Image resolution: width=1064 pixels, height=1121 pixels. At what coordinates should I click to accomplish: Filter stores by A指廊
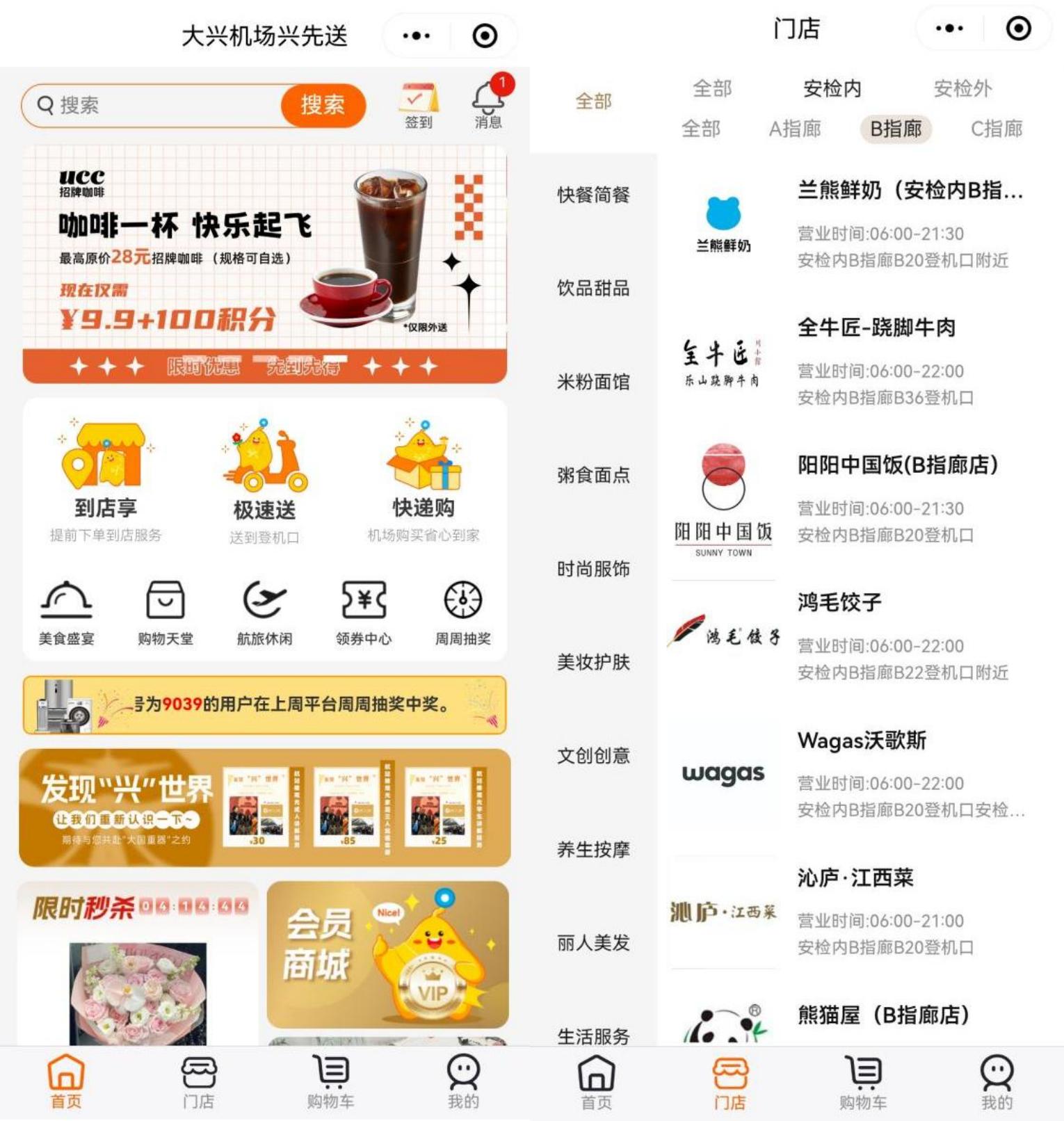tap(794, 129)
